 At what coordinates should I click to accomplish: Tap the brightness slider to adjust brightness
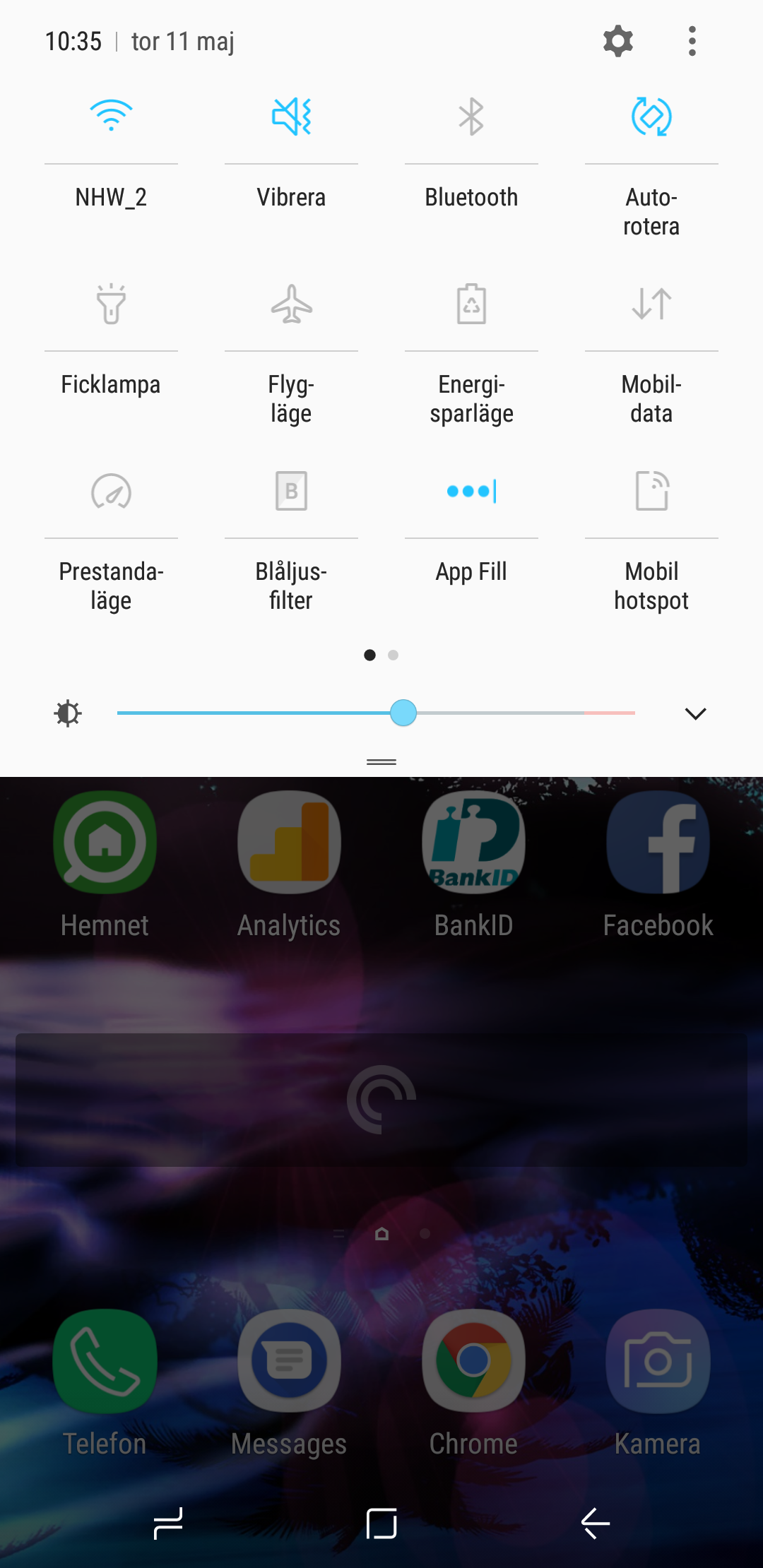click(376, 713)
